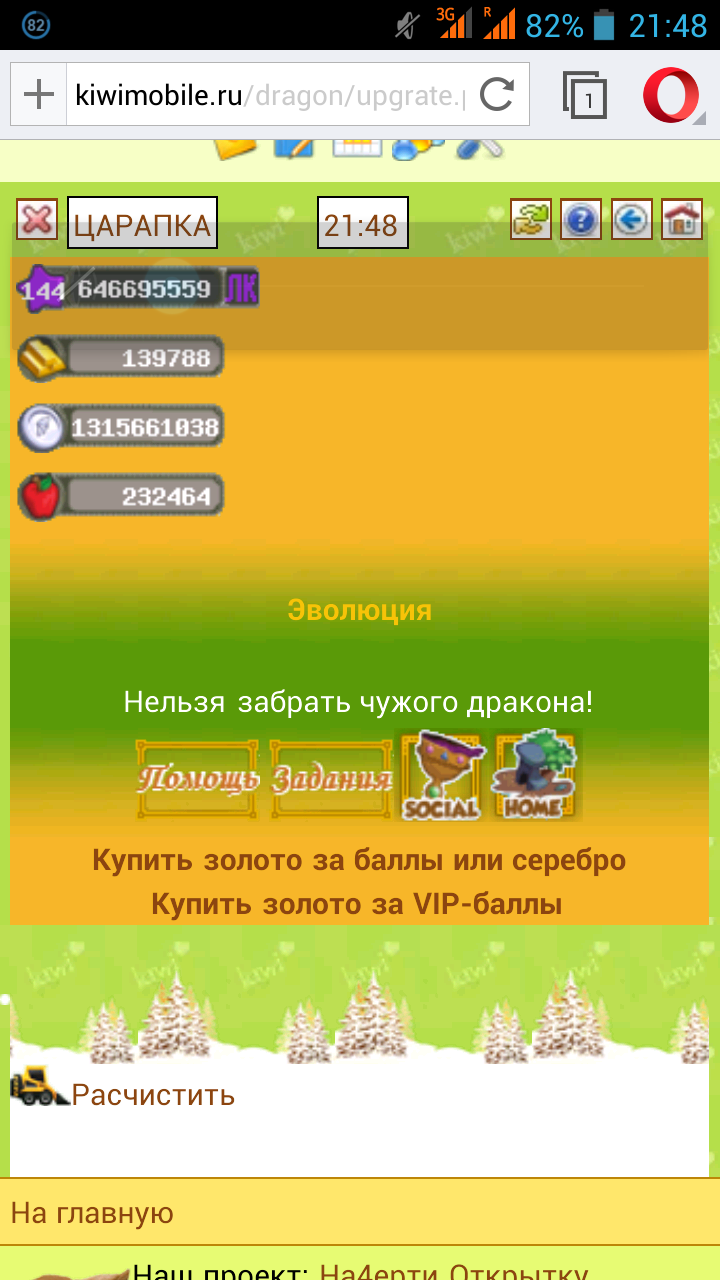Follow Купить золото за VIP-баллы link
Image resolution: width=720 pixels, height=1280 pixels.
[357, 904]
